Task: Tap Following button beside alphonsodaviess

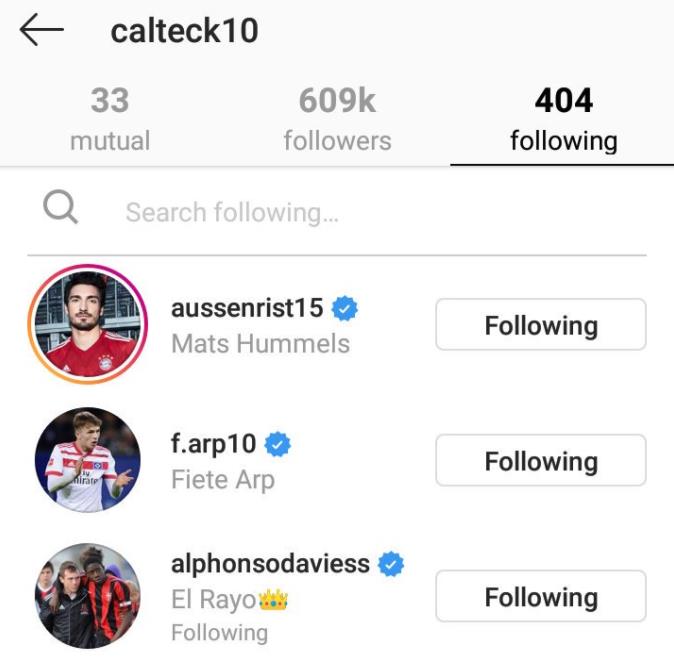Action: click(541, 597)
